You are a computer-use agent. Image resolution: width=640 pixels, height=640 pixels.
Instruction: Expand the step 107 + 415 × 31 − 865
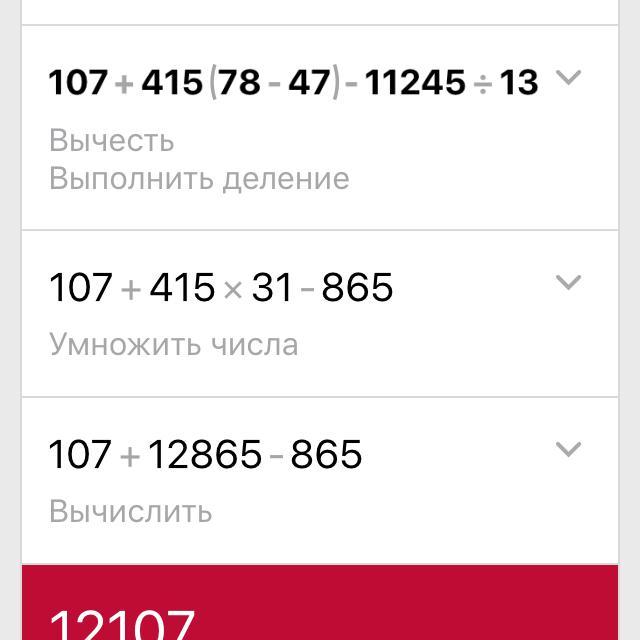(x=568, y=284)
